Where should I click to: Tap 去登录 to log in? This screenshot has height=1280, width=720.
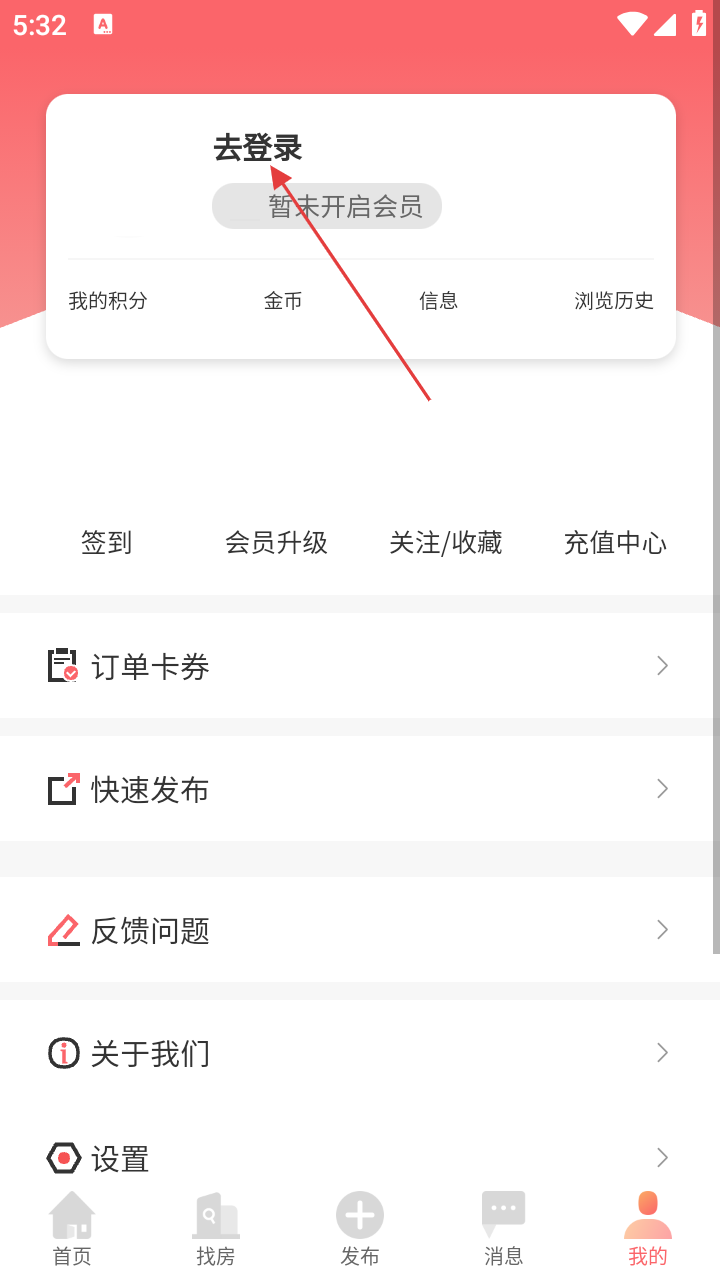pyautogui.click(x=258, y=148)
